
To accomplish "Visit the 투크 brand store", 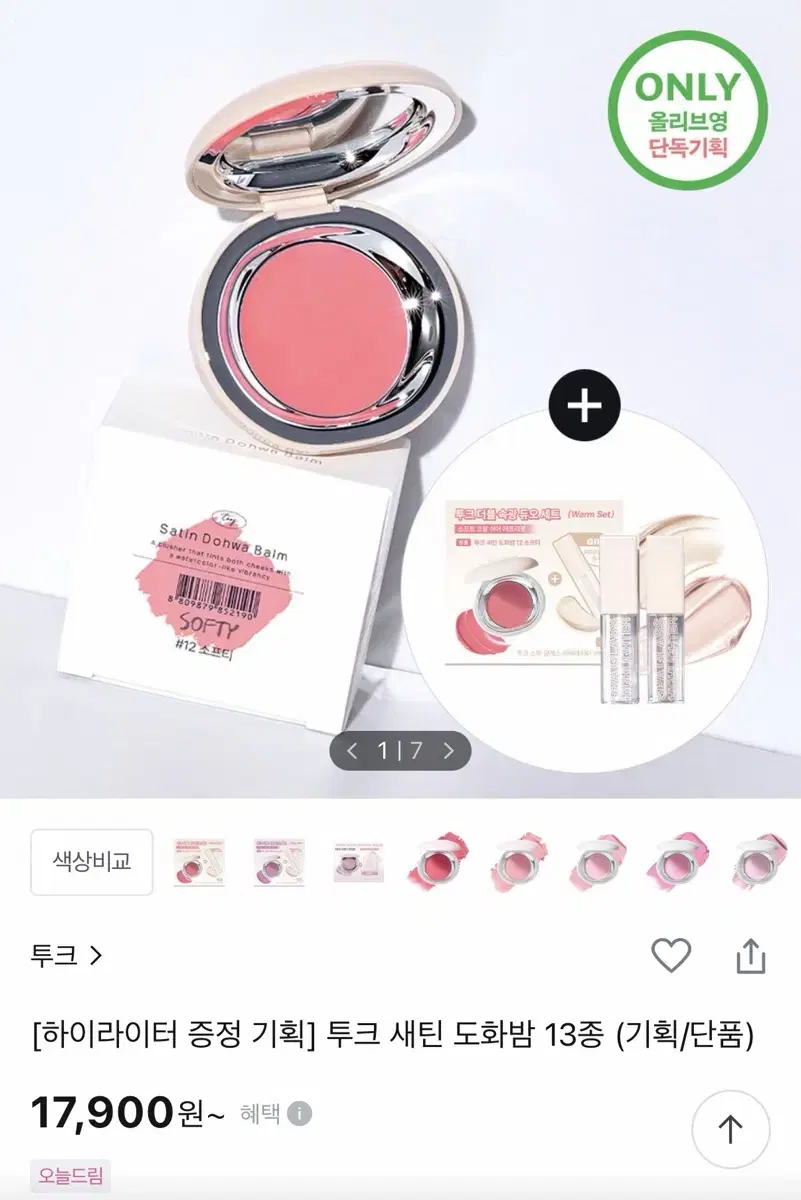I will click(x=47, y=958).
